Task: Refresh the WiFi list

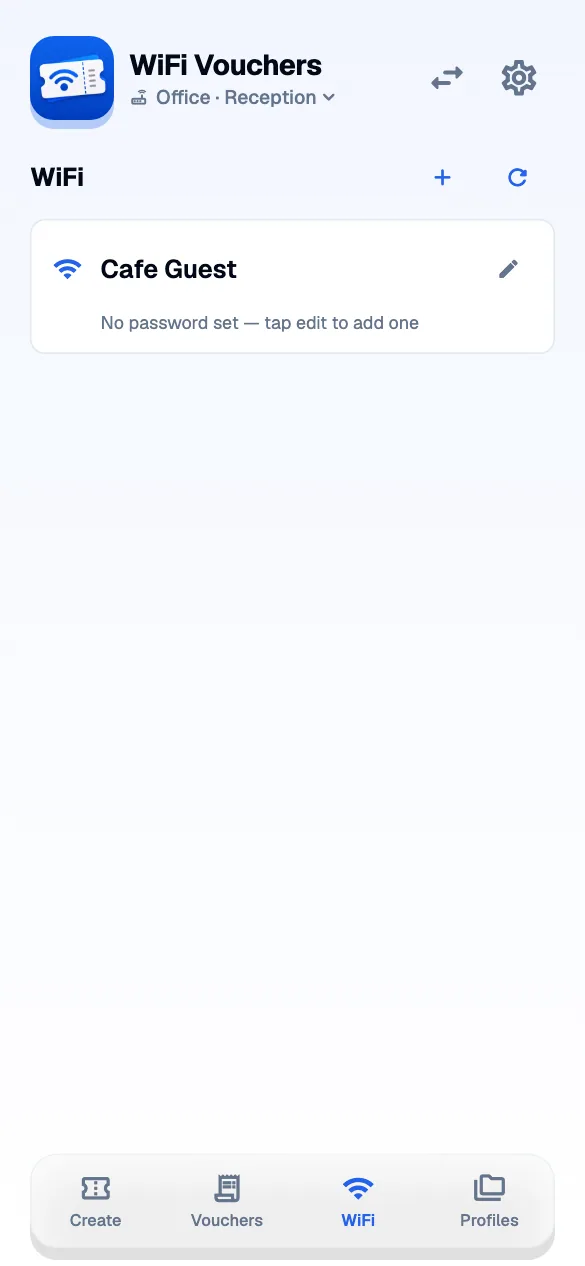Action: (517, 177)
